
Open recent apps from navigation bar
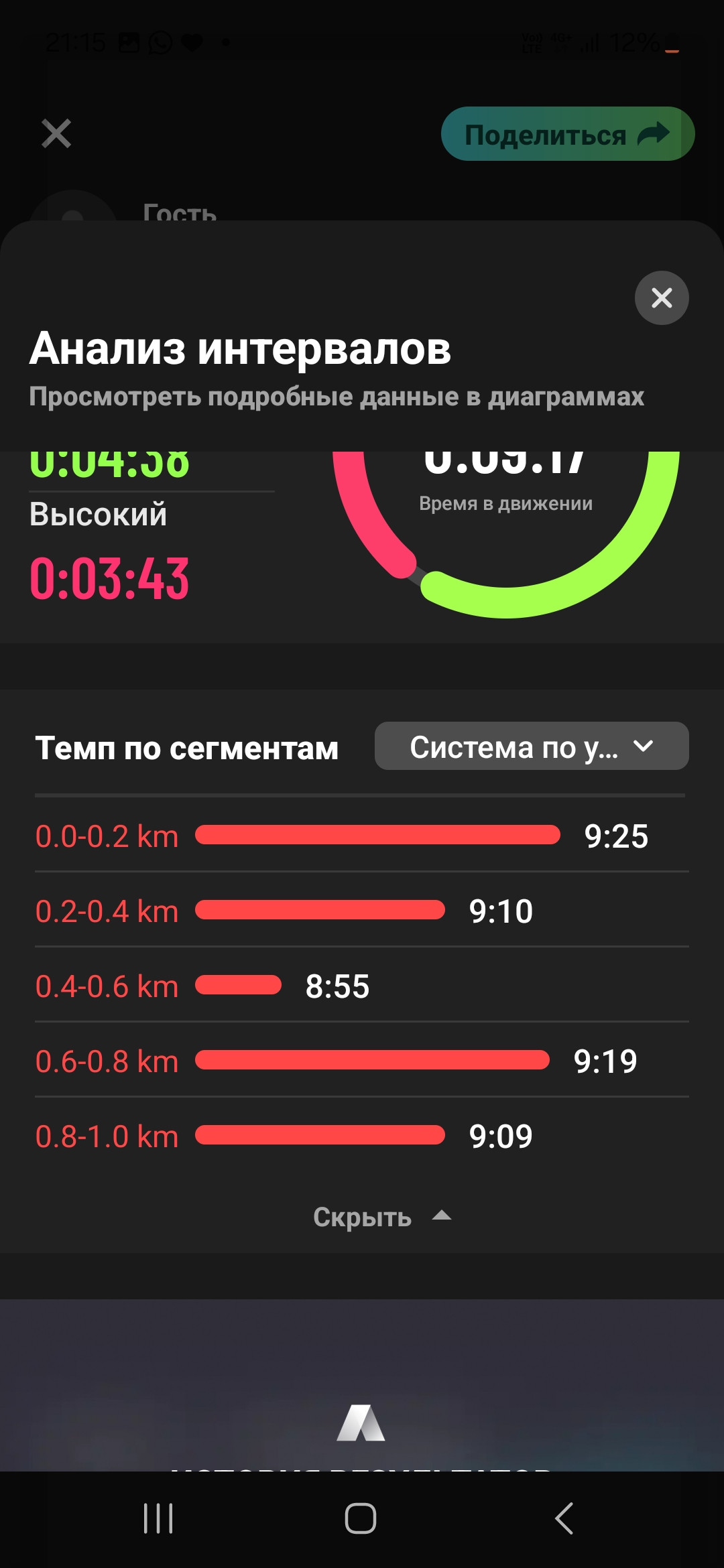click(x=158, y=1518)
